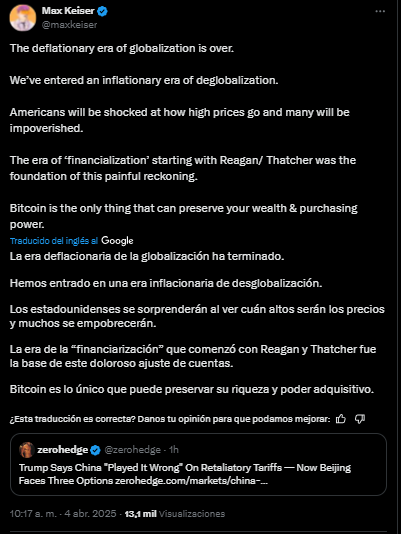Open the tweet's three-dot overflow menu
401x534 pixels.
[x=380, y=11]
